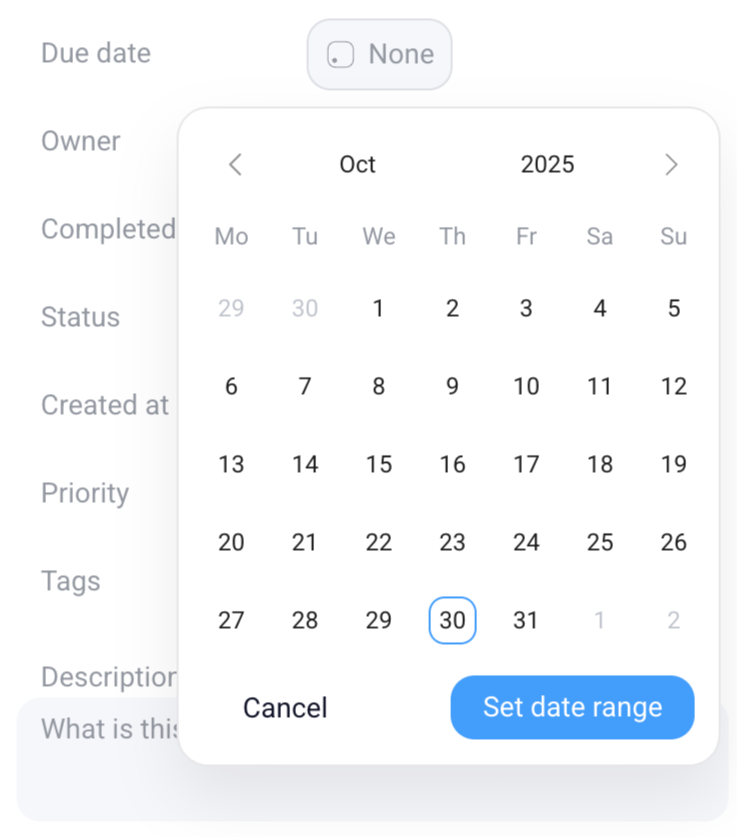Viewport: 737px width, 837px height.
Task: Select grayed-out November 1
Action: pos(599,620)
